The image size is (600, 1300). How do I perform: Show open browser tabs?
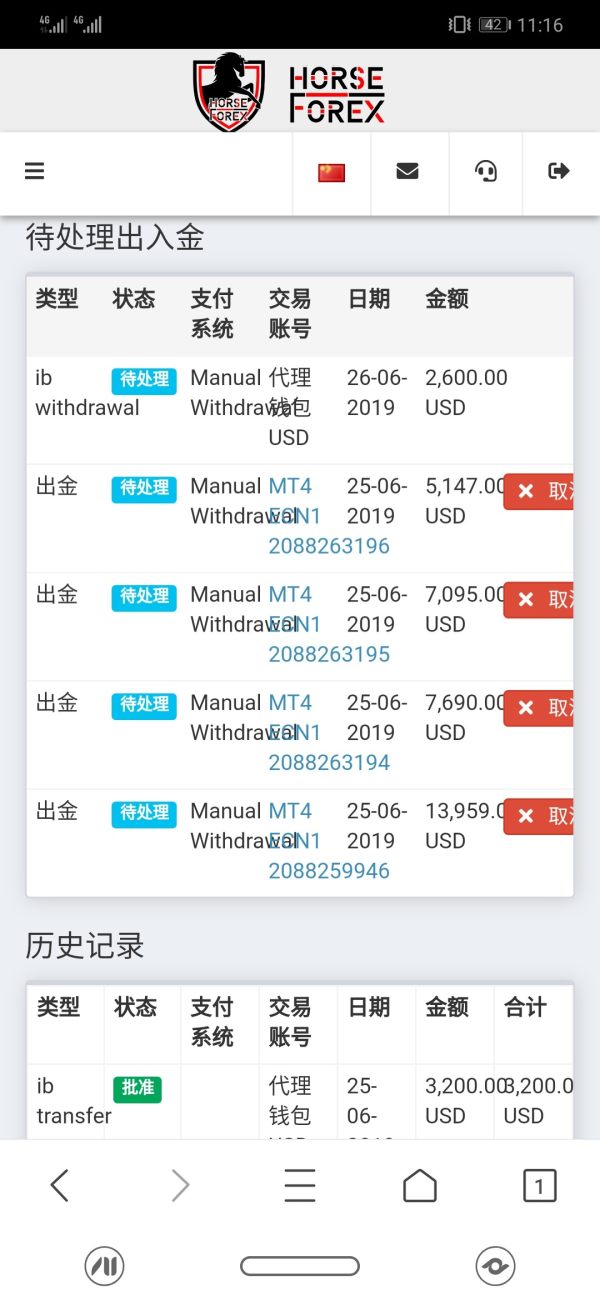pos(539,1186)
